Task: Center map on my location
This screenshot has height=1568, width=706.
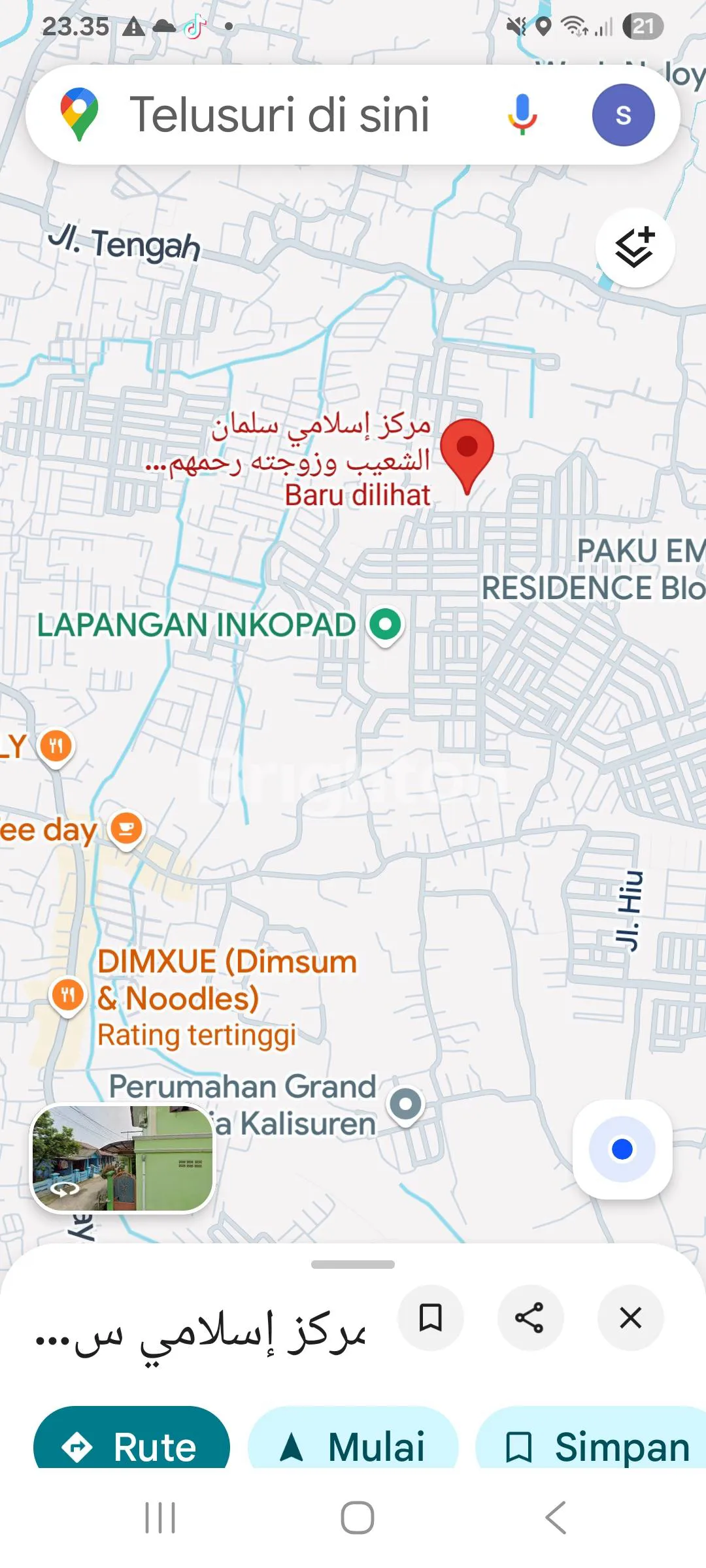Action: pyautogui.click(x=622, y=1149)
